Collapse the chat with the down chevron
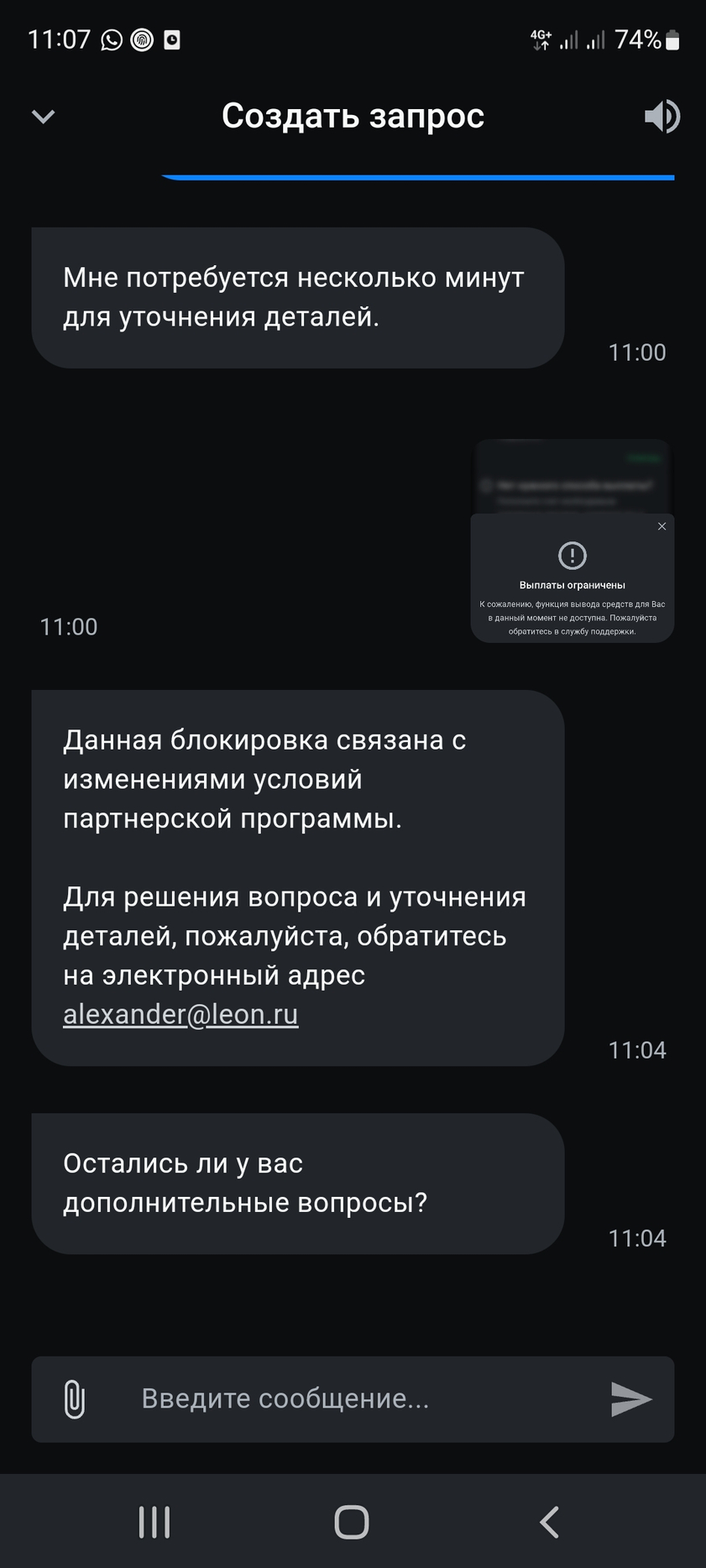 tap(44, 117)
